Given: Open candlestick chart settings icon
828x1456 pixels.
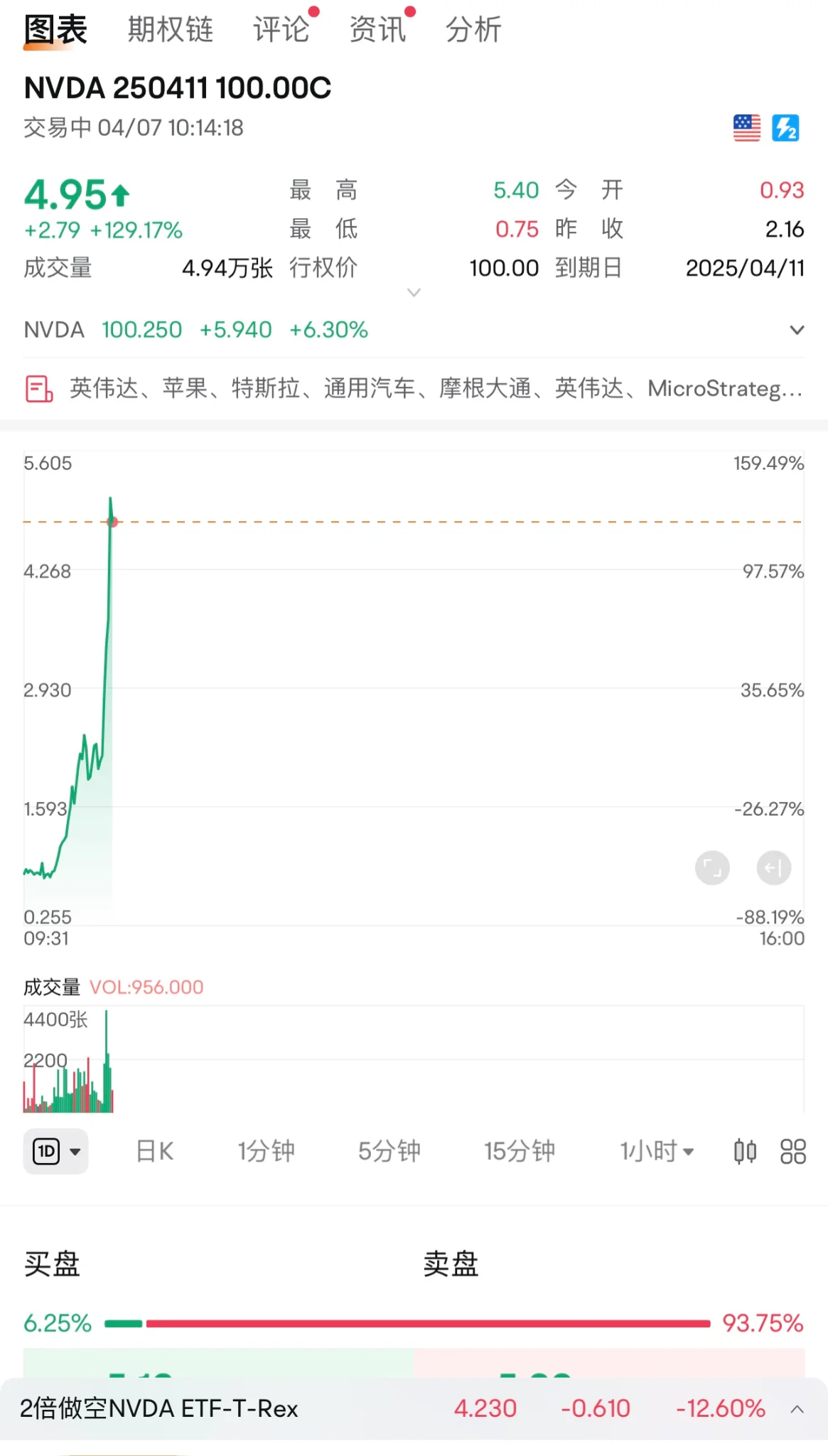Looking at the screenshot, I should [x=745, y=1151].
